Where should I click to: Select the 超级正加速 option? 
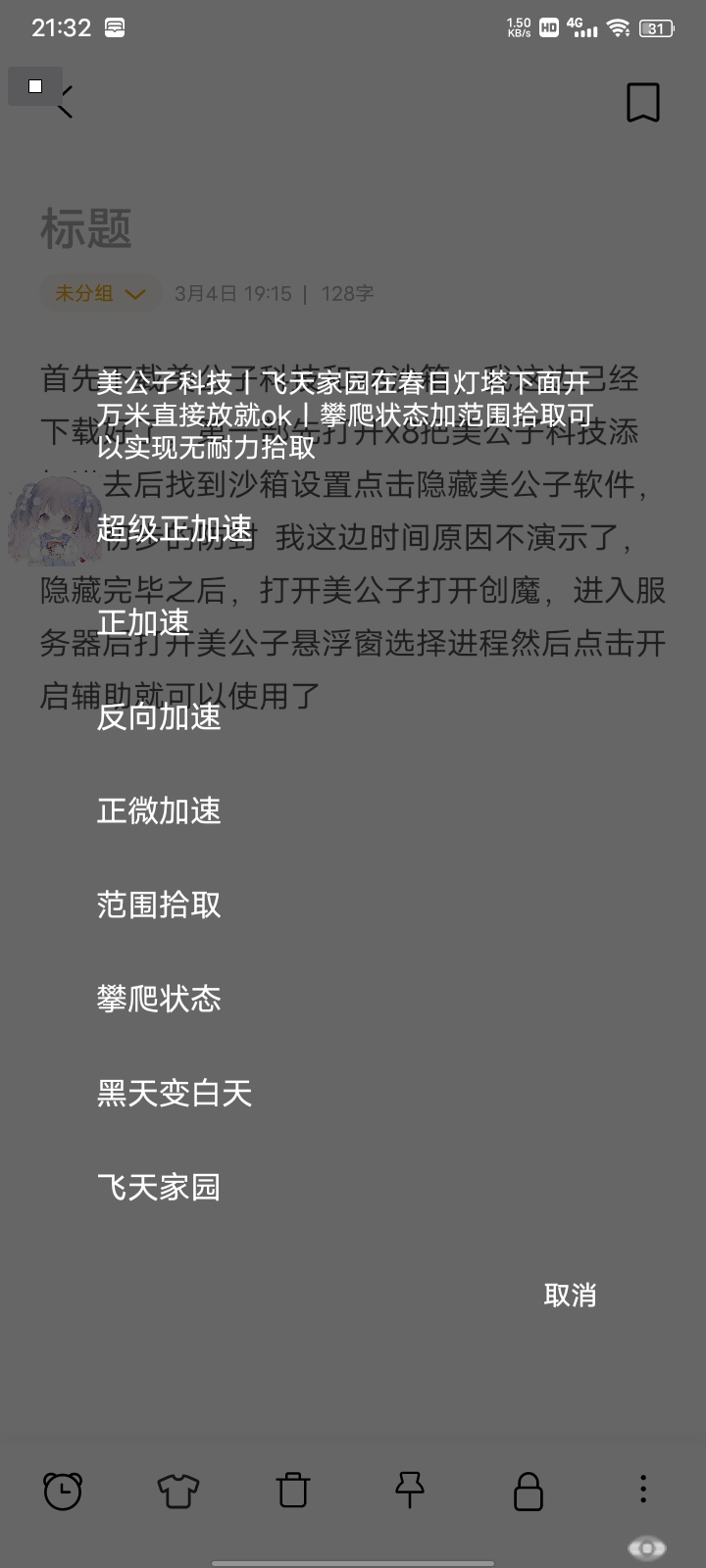point(175,529)
